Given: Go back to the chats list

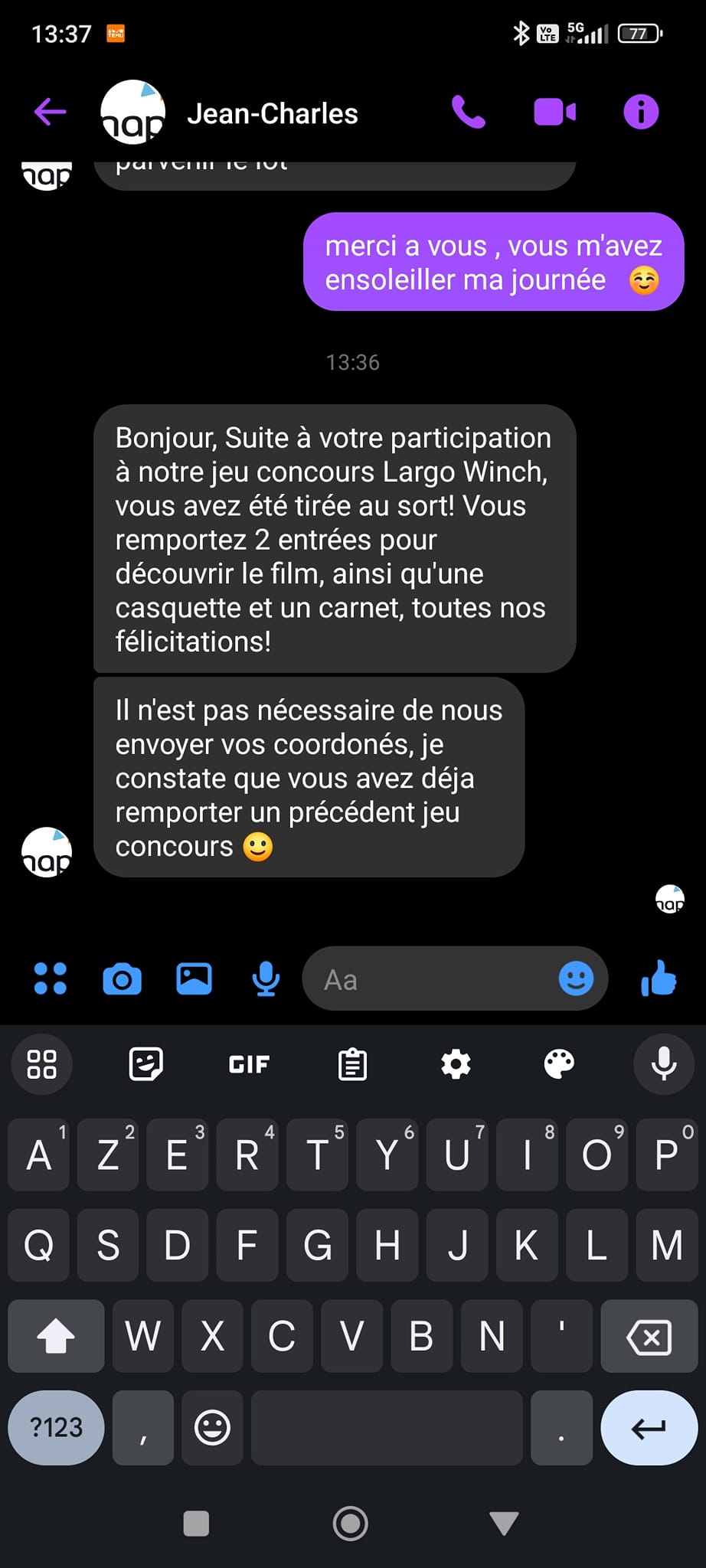Looking at the screenshot, I should pyautogui.click(x=51, y=112).
